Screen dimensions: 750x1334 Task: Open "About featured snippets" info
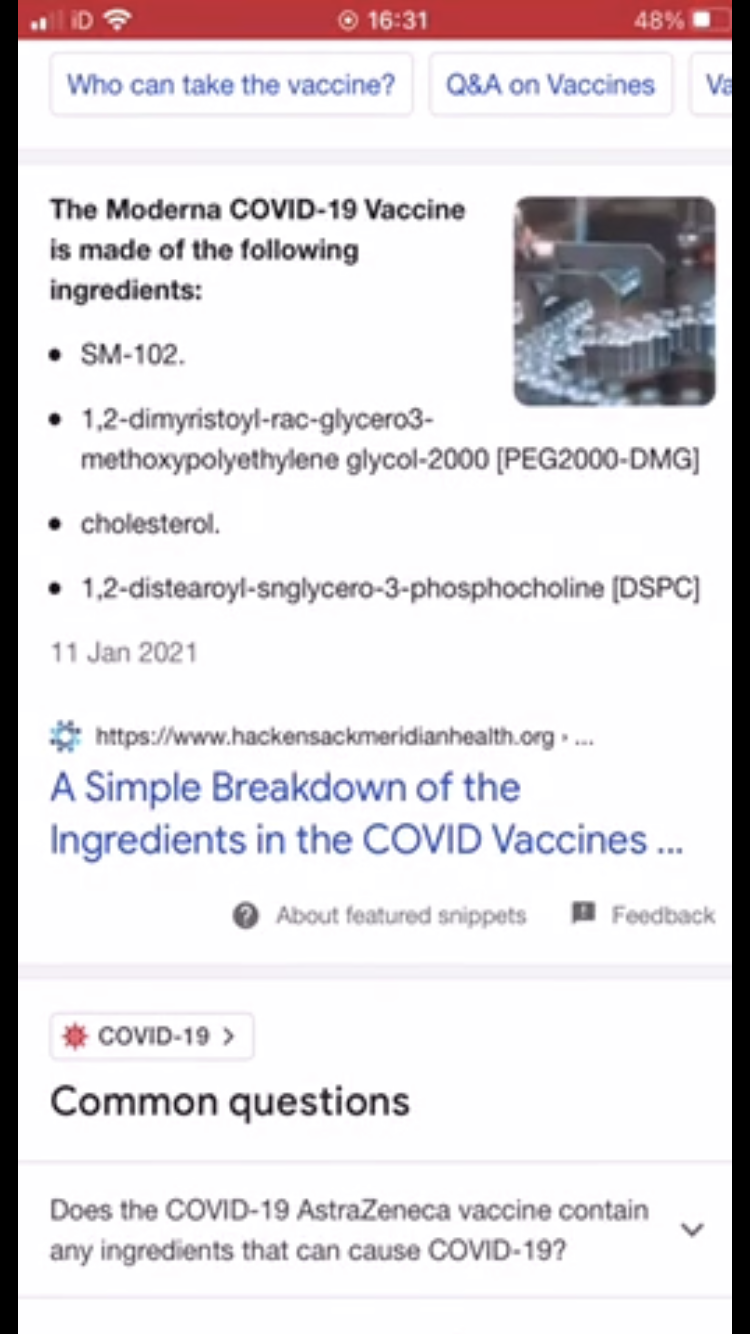click(380, 915)
